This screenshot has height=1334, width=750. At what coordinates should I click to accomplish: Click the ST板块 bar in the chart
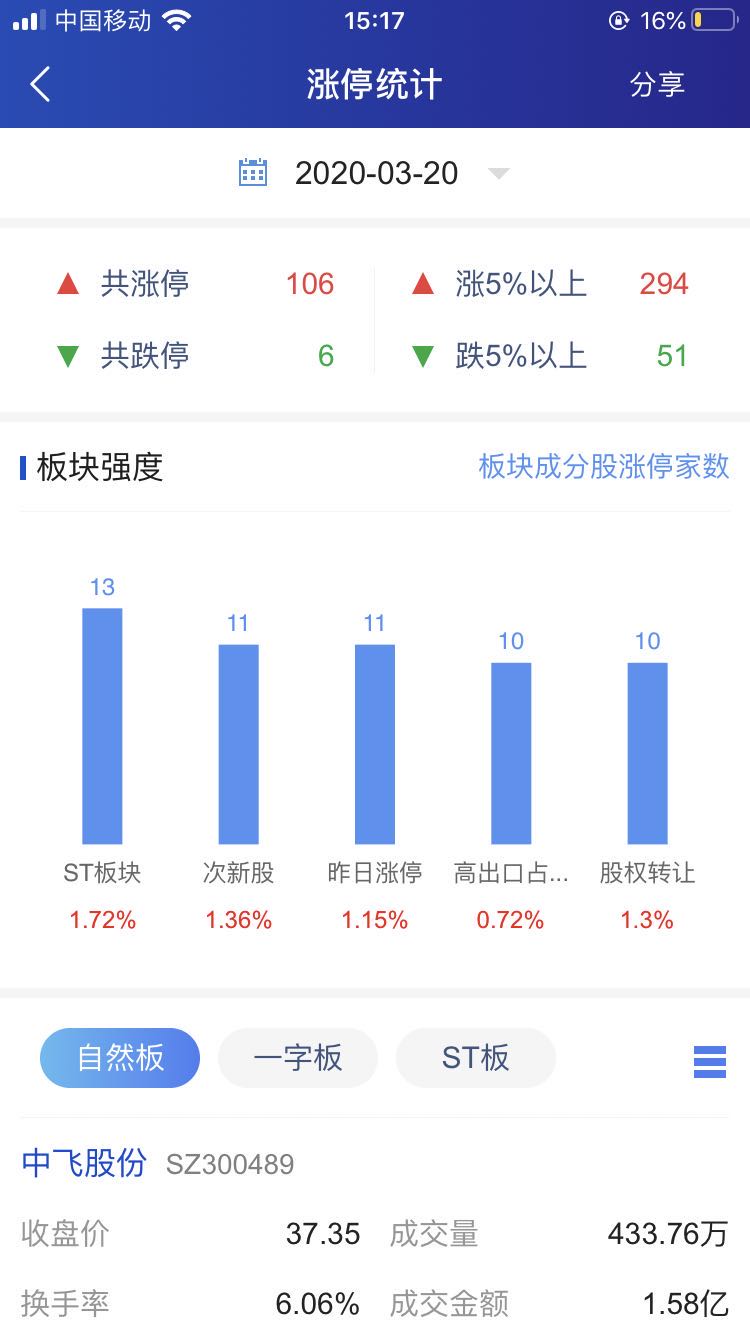point(101,730)
